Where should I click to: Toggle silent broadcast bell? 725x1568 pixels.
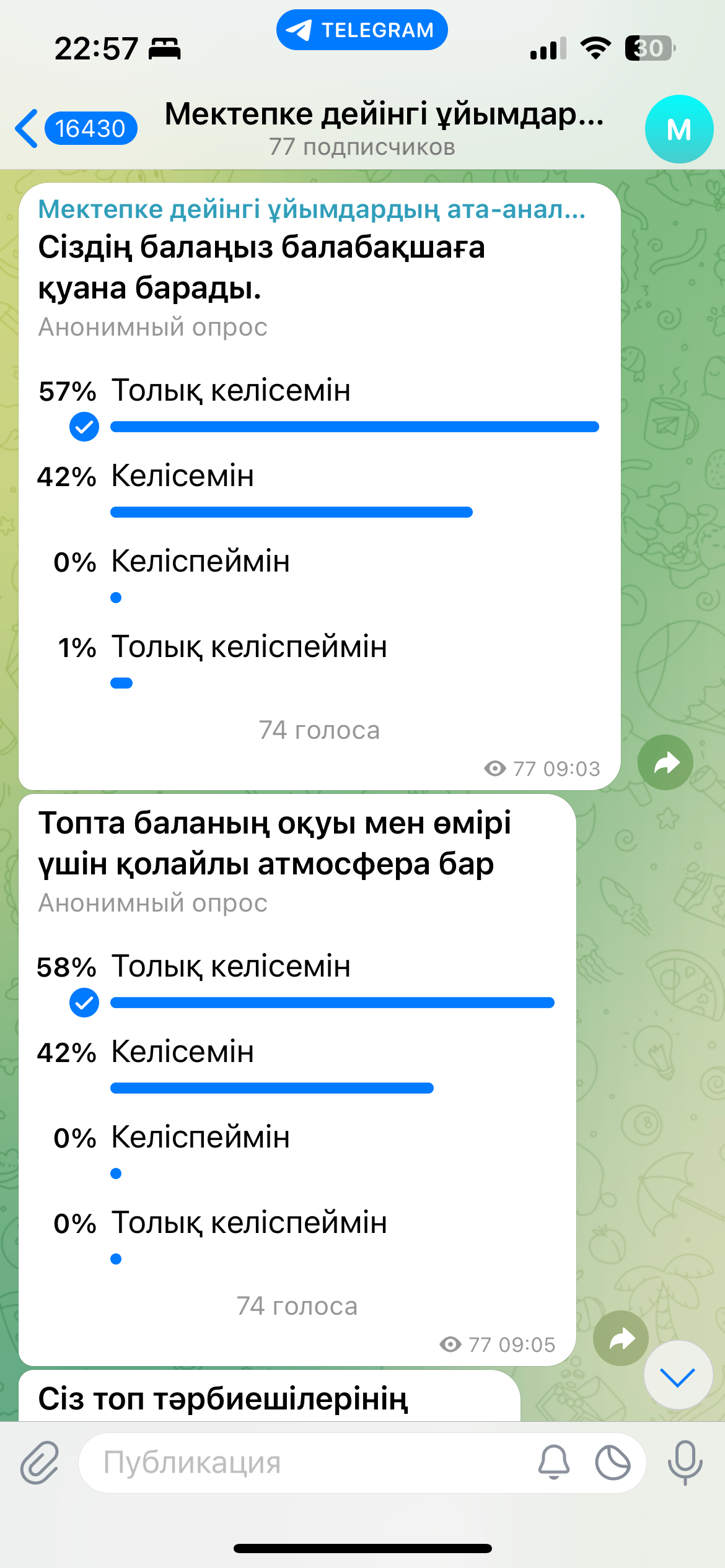tap(553, 1463)
